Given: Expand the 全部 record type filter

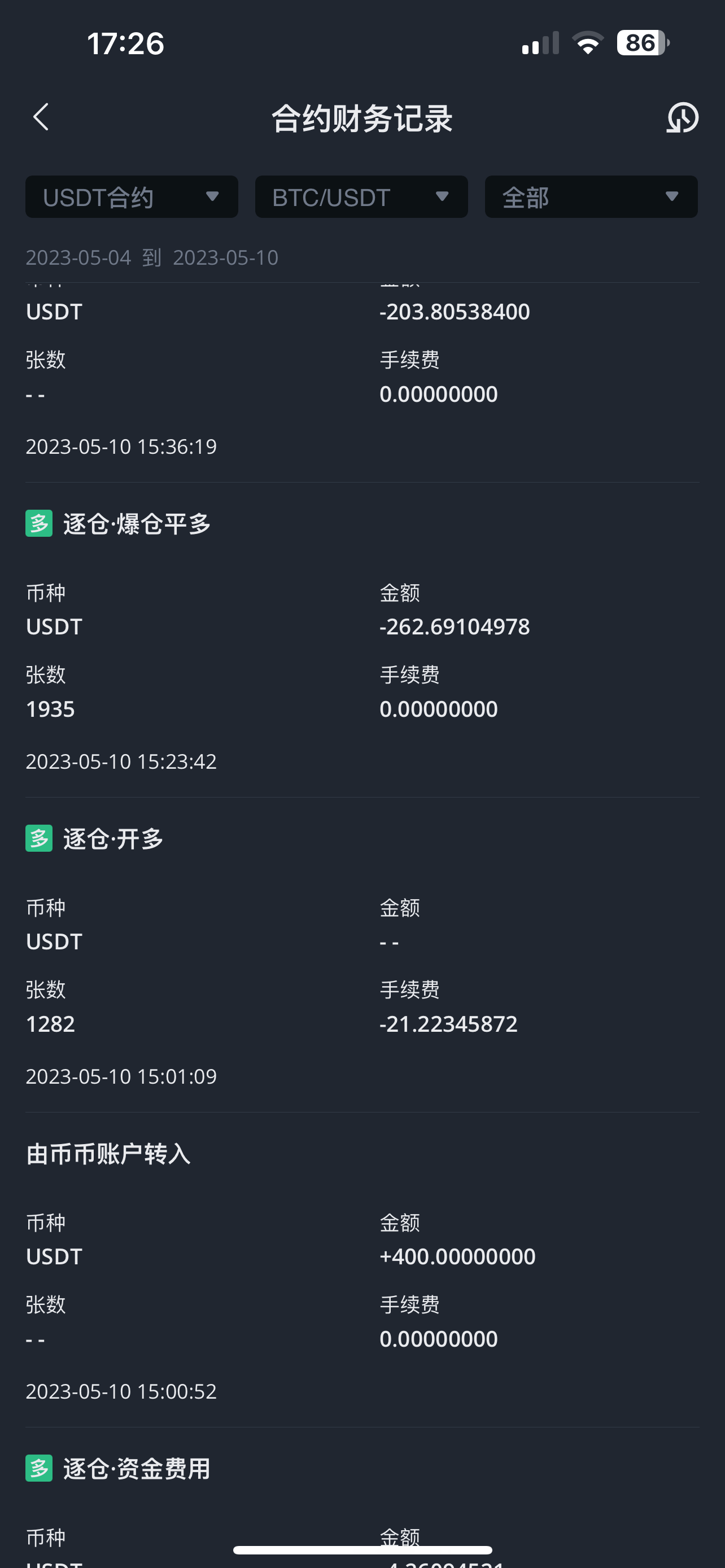Looking at the screenshot, I should [591, 197].
